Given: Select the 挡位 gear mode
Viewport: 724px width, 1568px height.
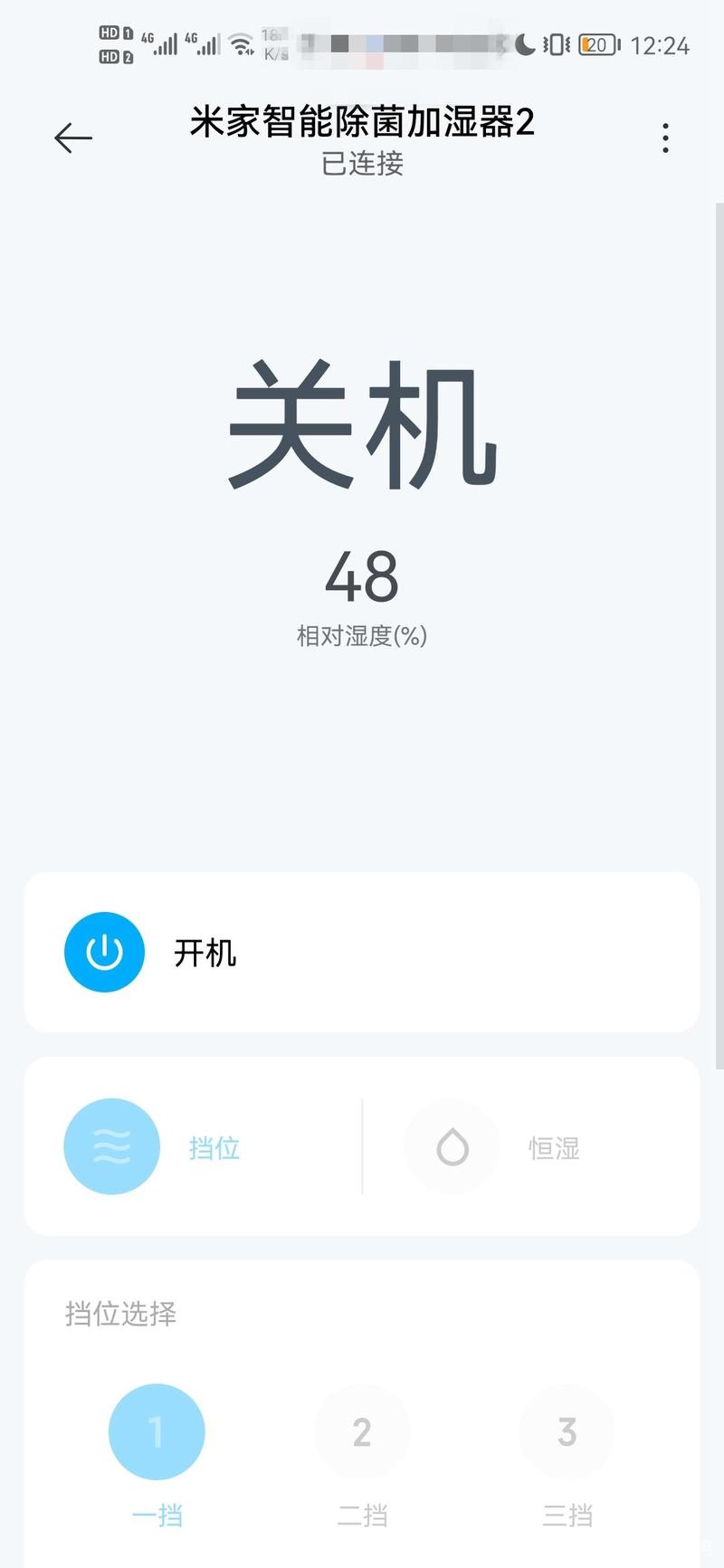Looking at the screenshot, I should pos(111,1146).
